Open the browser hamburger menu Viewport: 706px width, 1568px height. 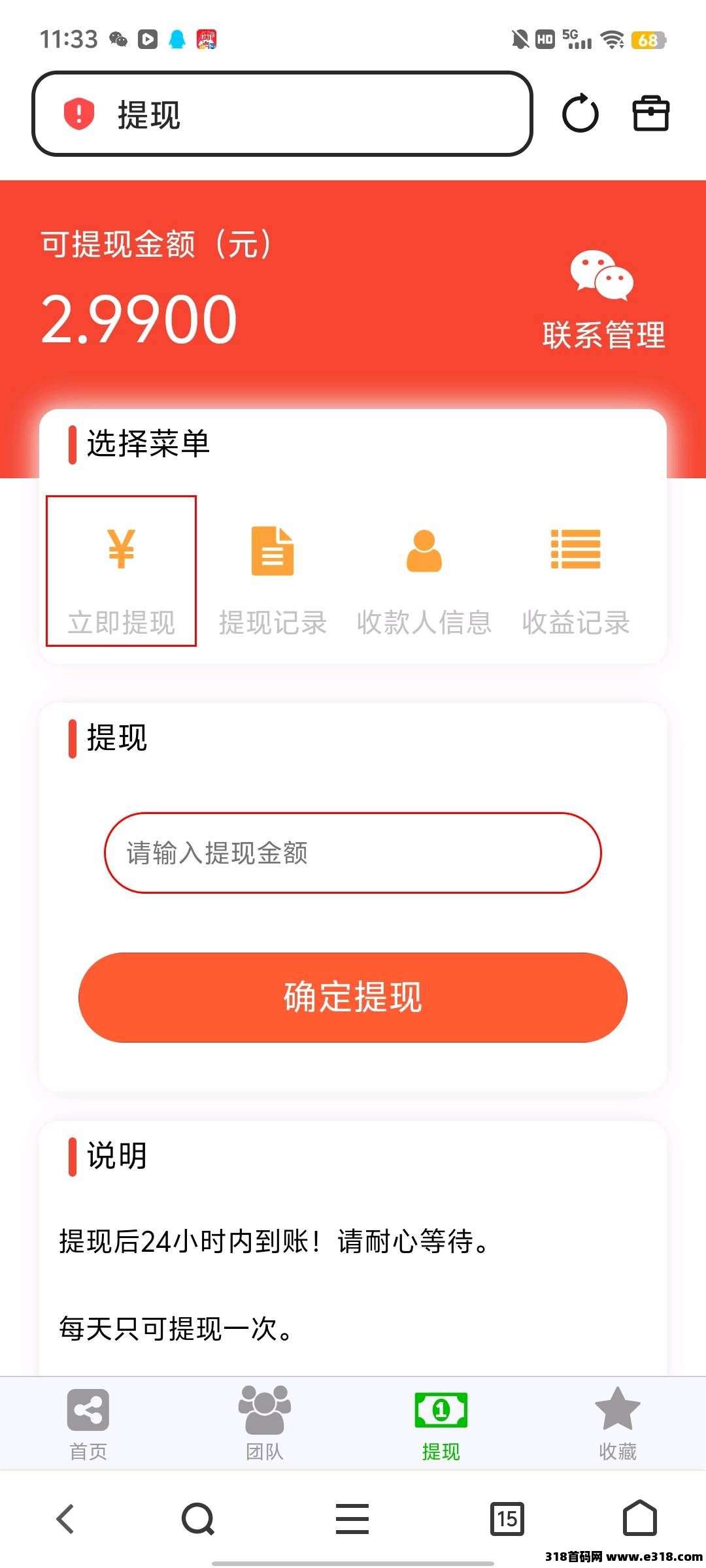click(352, 1518)
